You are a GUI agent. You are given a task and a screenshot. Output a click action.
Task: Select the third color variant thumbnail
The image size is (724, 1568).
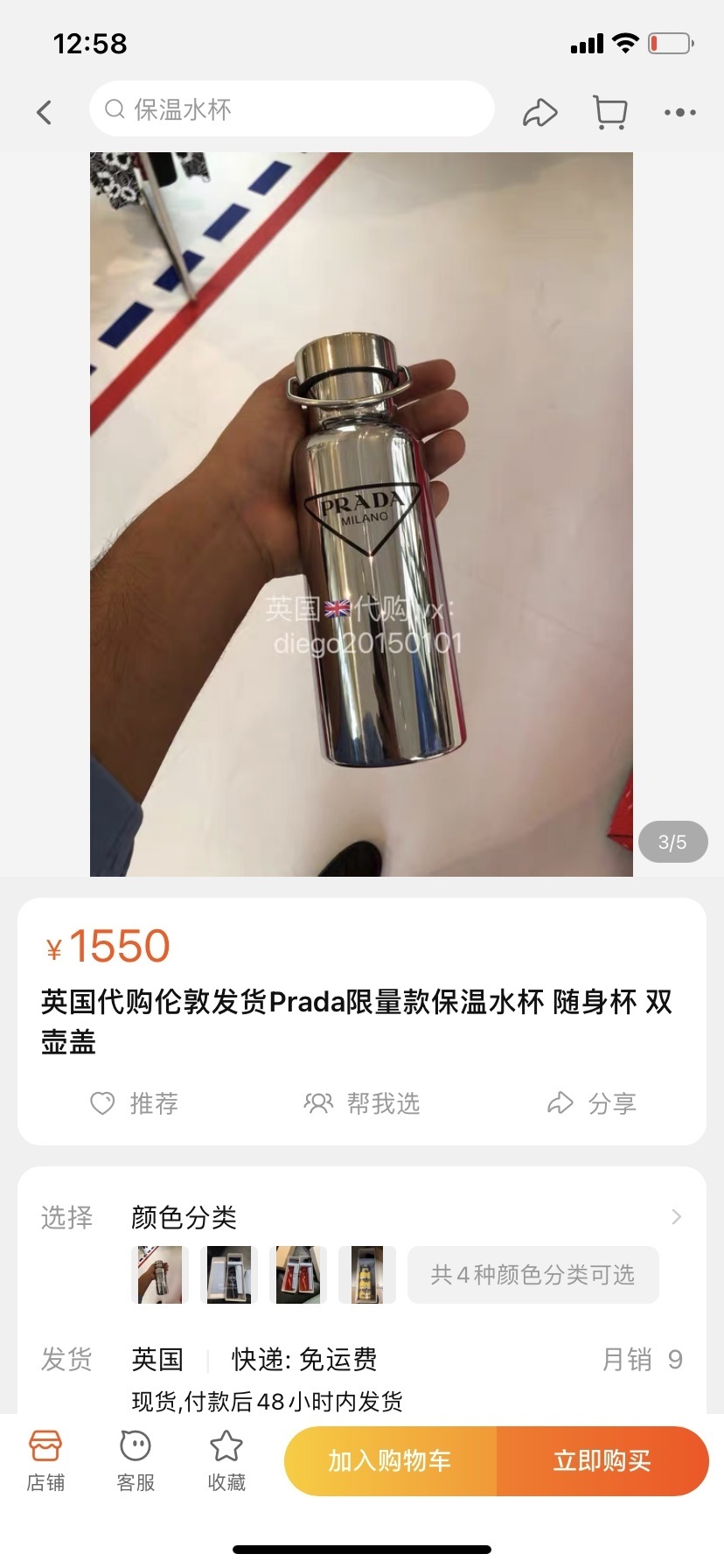click(x=298, y=1275)
